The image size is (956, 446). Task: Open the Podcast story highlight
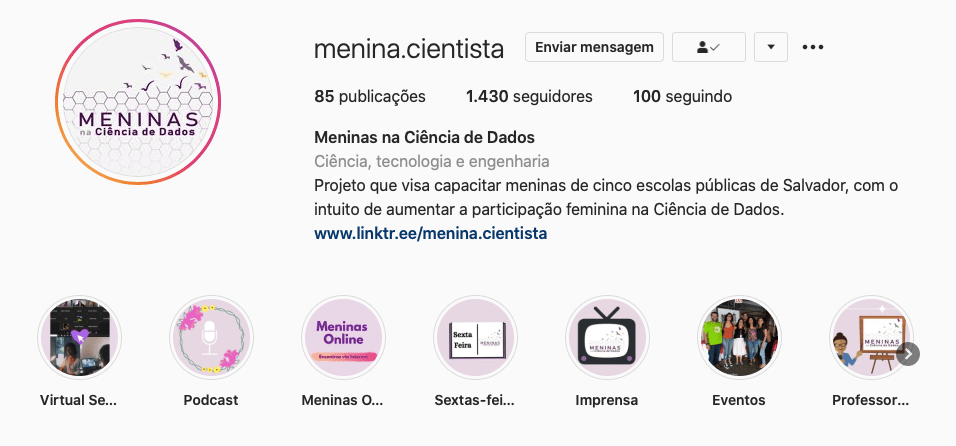[211, 338]
